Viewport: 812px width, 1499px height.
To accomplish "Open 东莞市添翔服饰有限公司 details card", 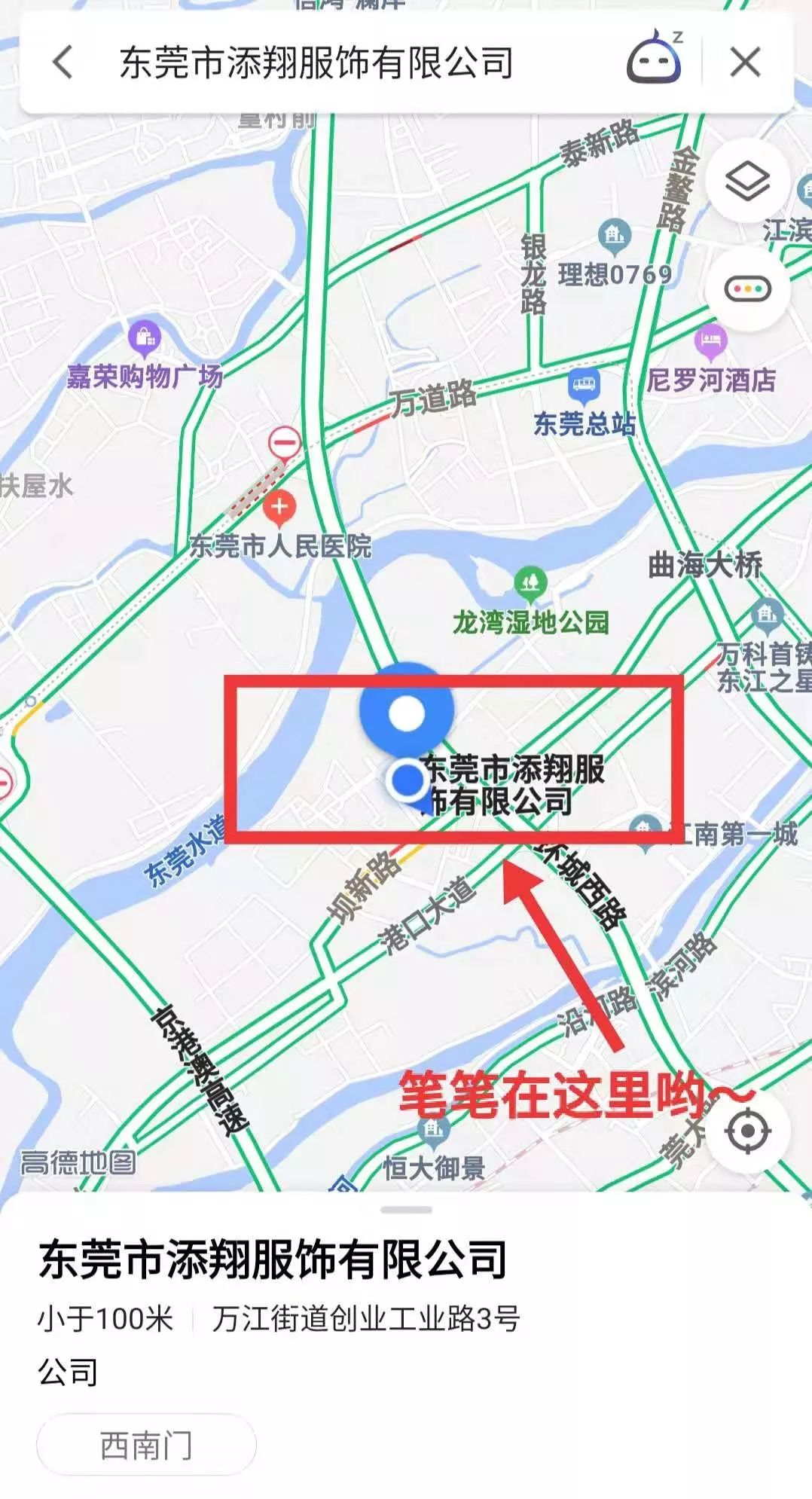I will tap(273, 1260).
